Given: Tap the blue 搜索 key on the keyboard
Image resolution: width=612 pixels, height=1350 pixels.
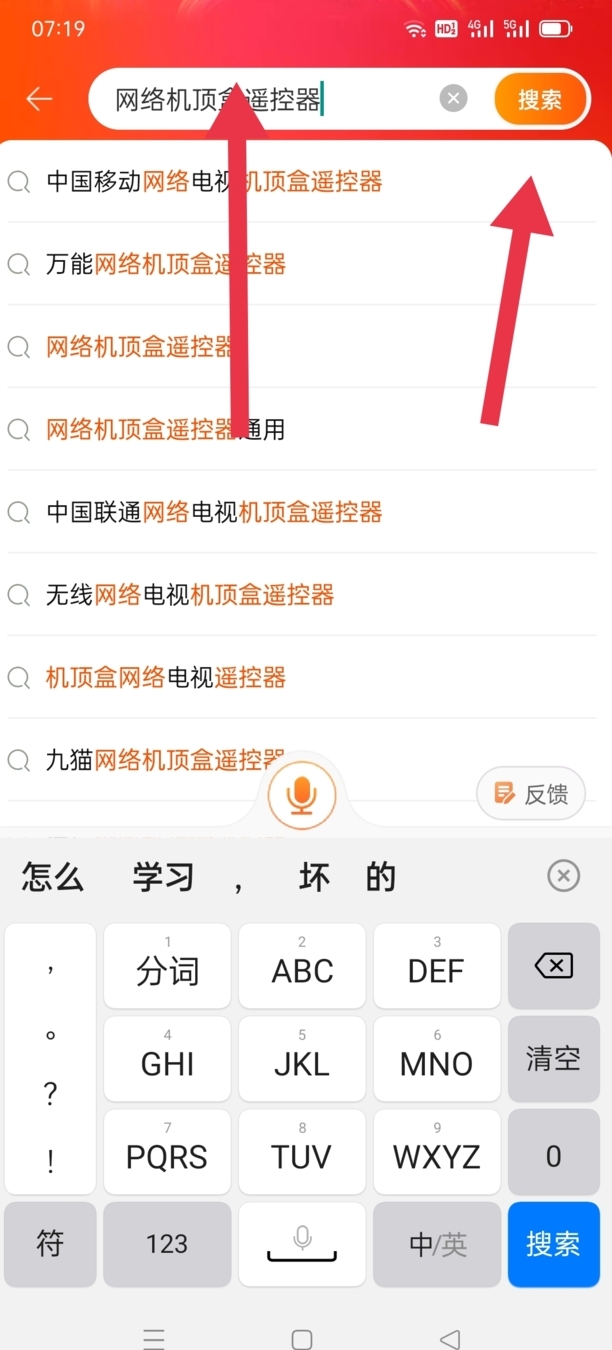Looking at the screenshot, I should click(x=553, y=1243).
